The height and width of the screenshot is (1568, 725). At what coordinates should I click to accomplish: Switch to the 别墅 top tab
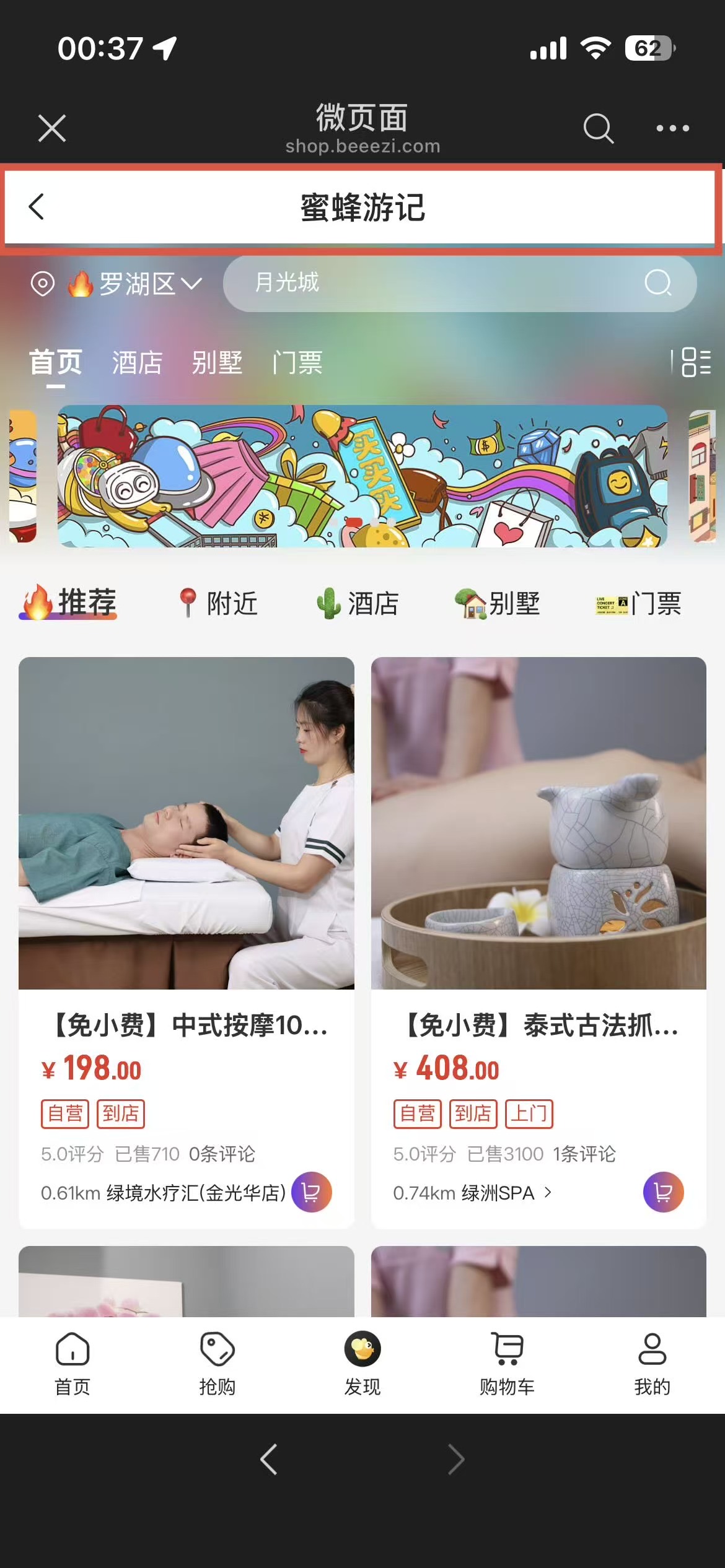click(217, 363)
